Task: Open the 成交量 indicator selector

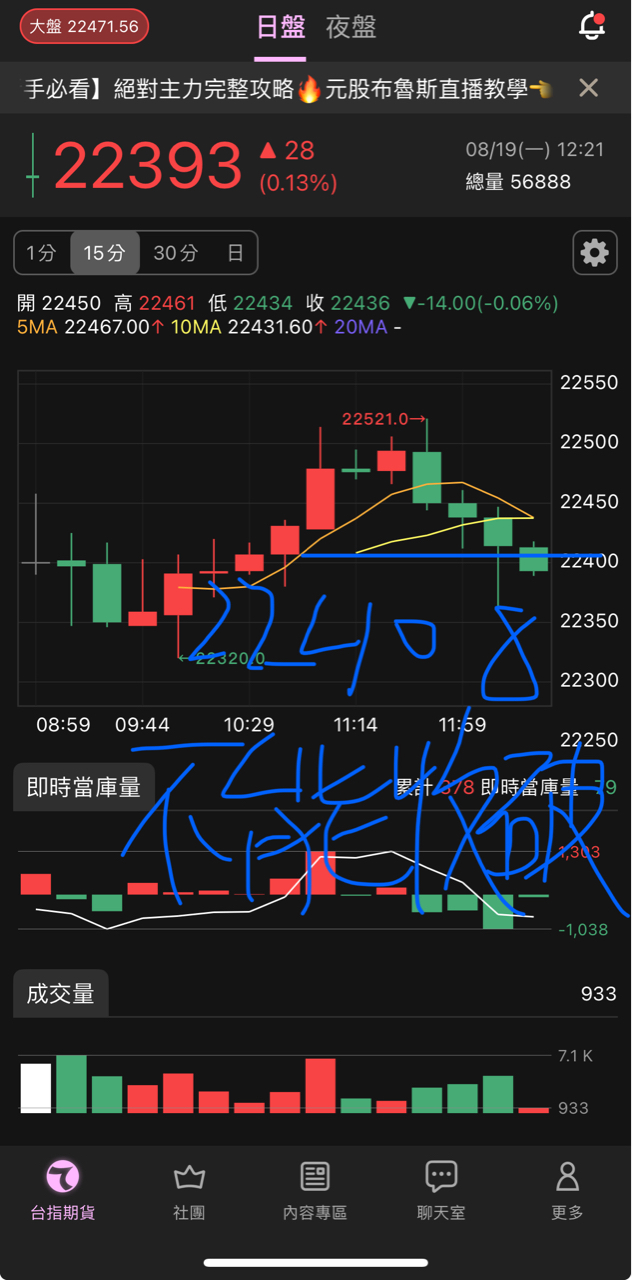Action: point(61,993)
